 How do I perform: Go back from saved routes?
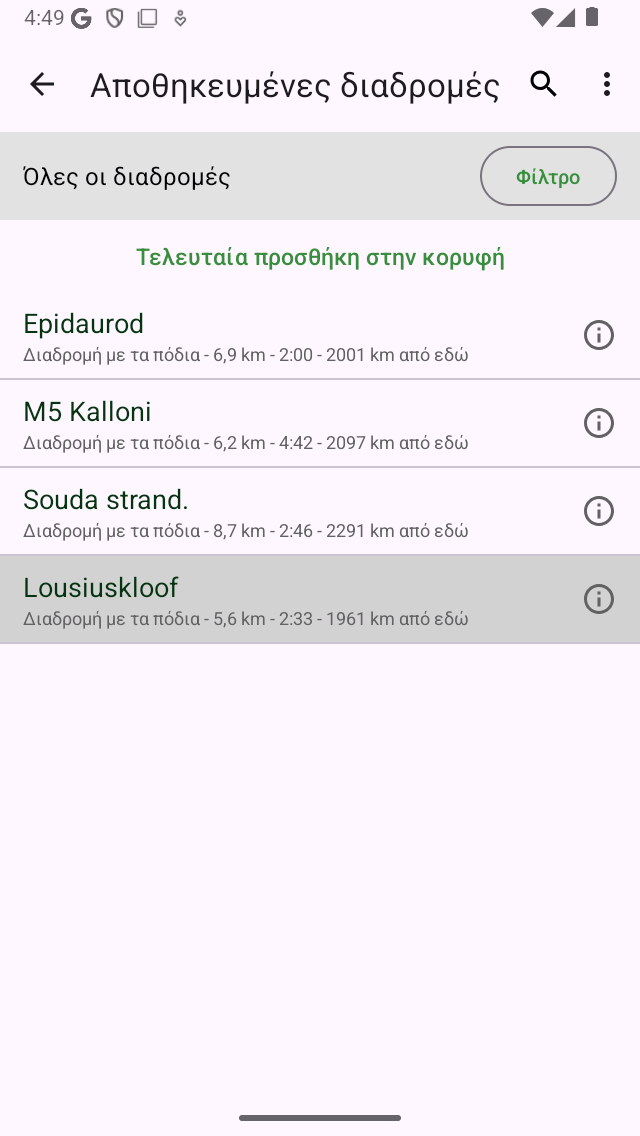point(42,85)
